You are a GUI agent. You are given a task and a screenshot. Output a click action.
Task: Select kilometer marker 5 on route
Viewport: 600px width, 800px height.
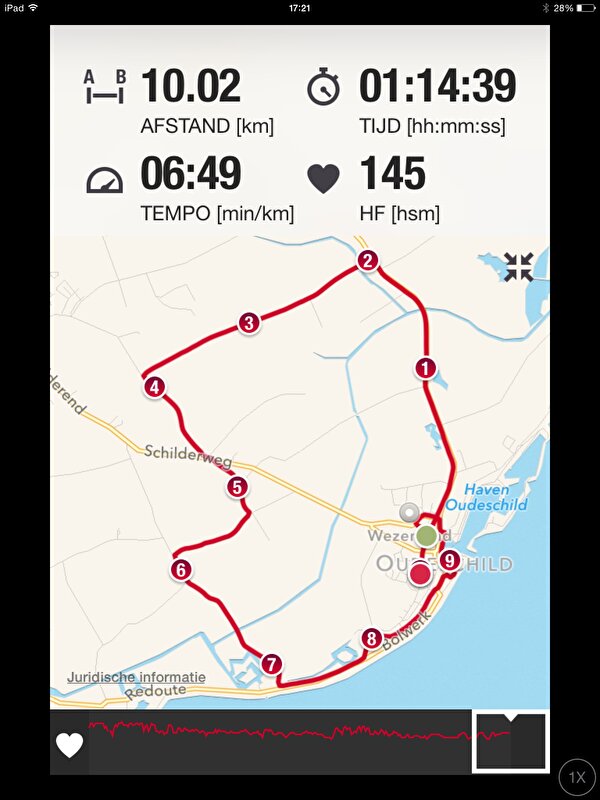tap(237, 487)
